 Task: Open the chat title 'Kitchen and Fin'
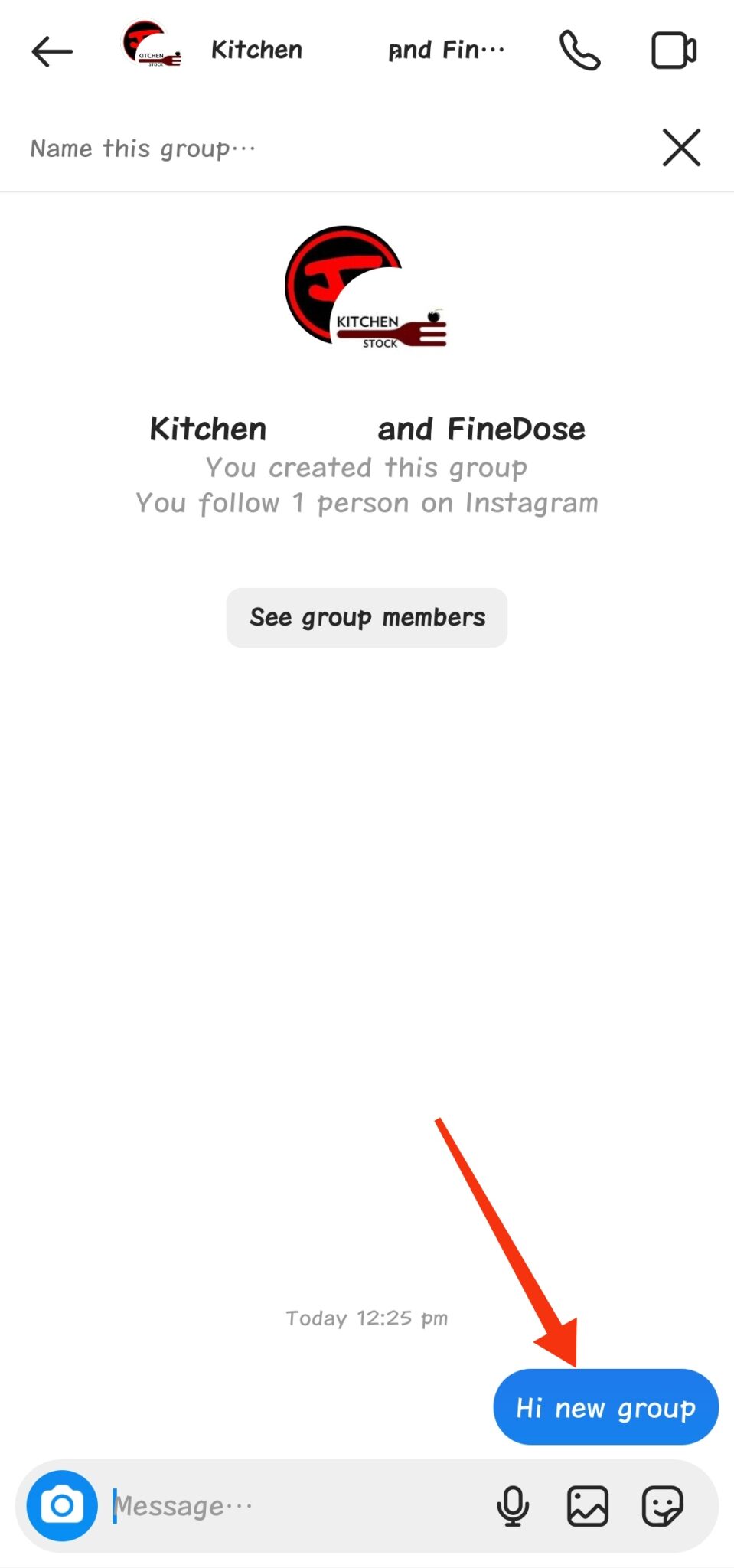pos(344,49)
